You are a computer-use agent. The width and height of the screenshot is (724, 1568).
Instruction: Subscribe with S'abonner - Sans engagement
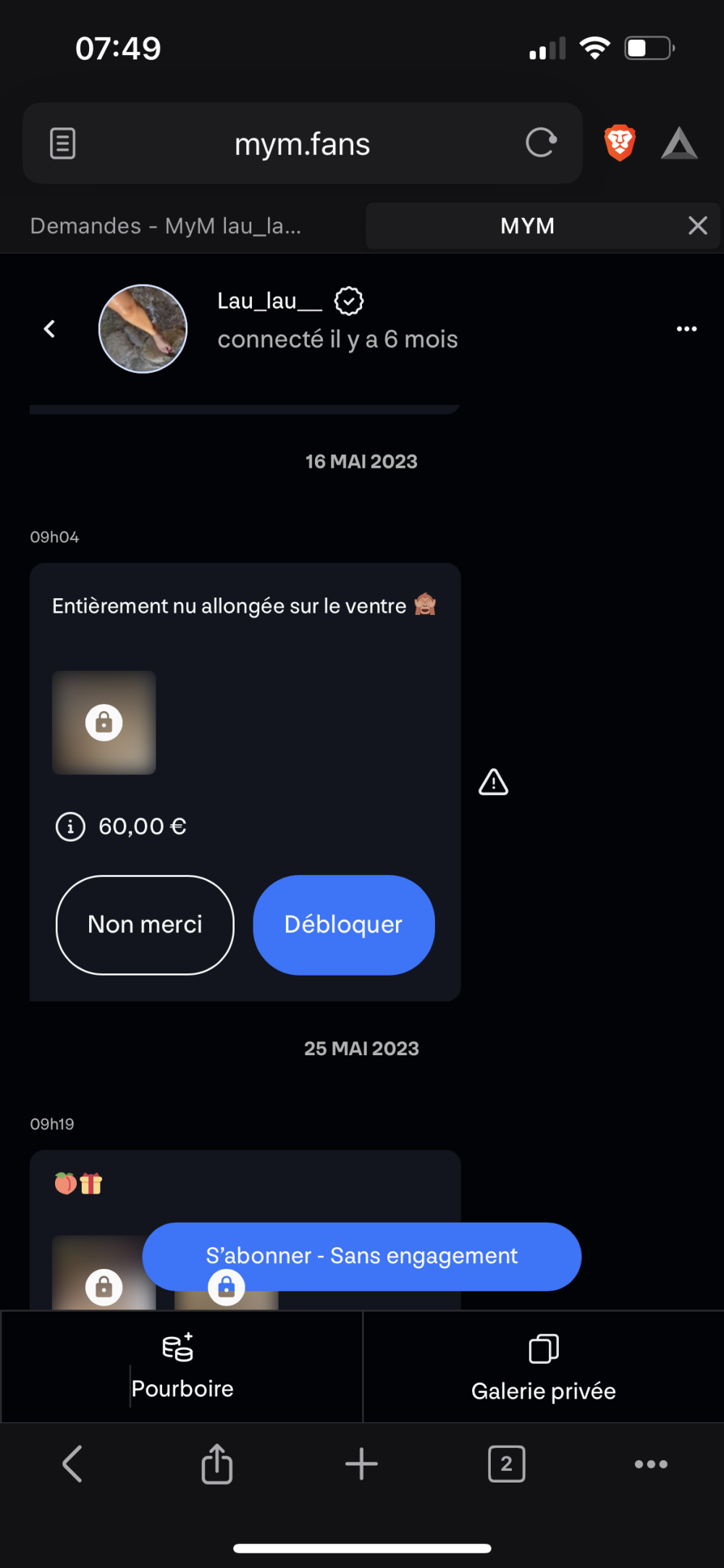361,1256
